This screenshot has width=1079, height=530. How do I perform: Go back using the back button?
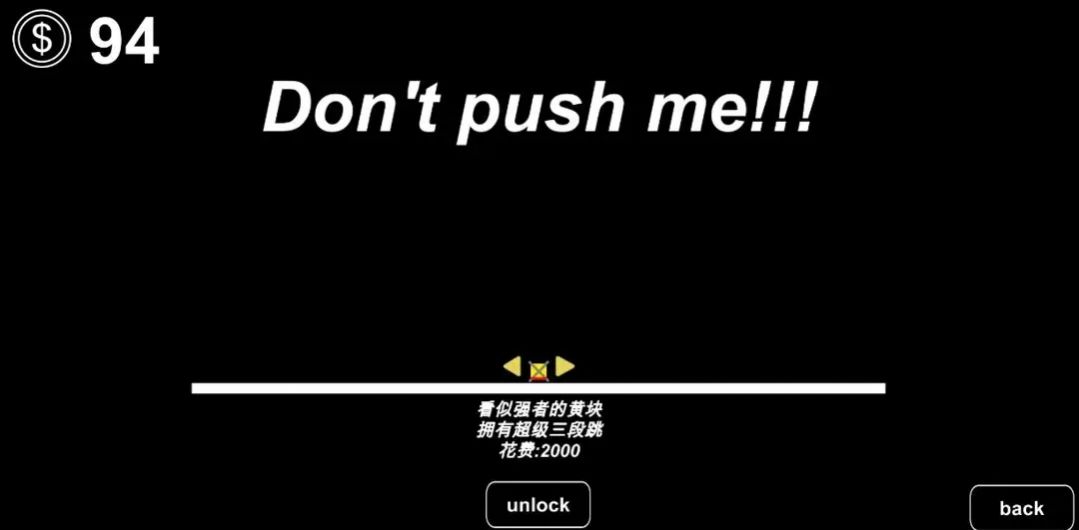[1021, 508]
